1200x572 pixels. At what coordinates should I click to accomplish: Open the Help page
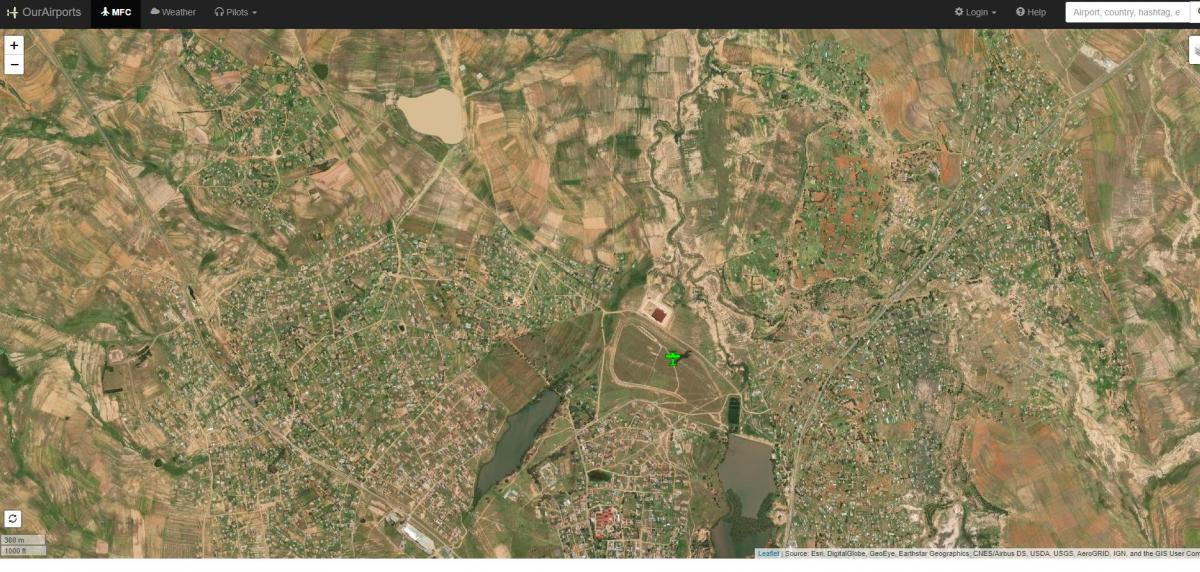[x=1031, y=12]
